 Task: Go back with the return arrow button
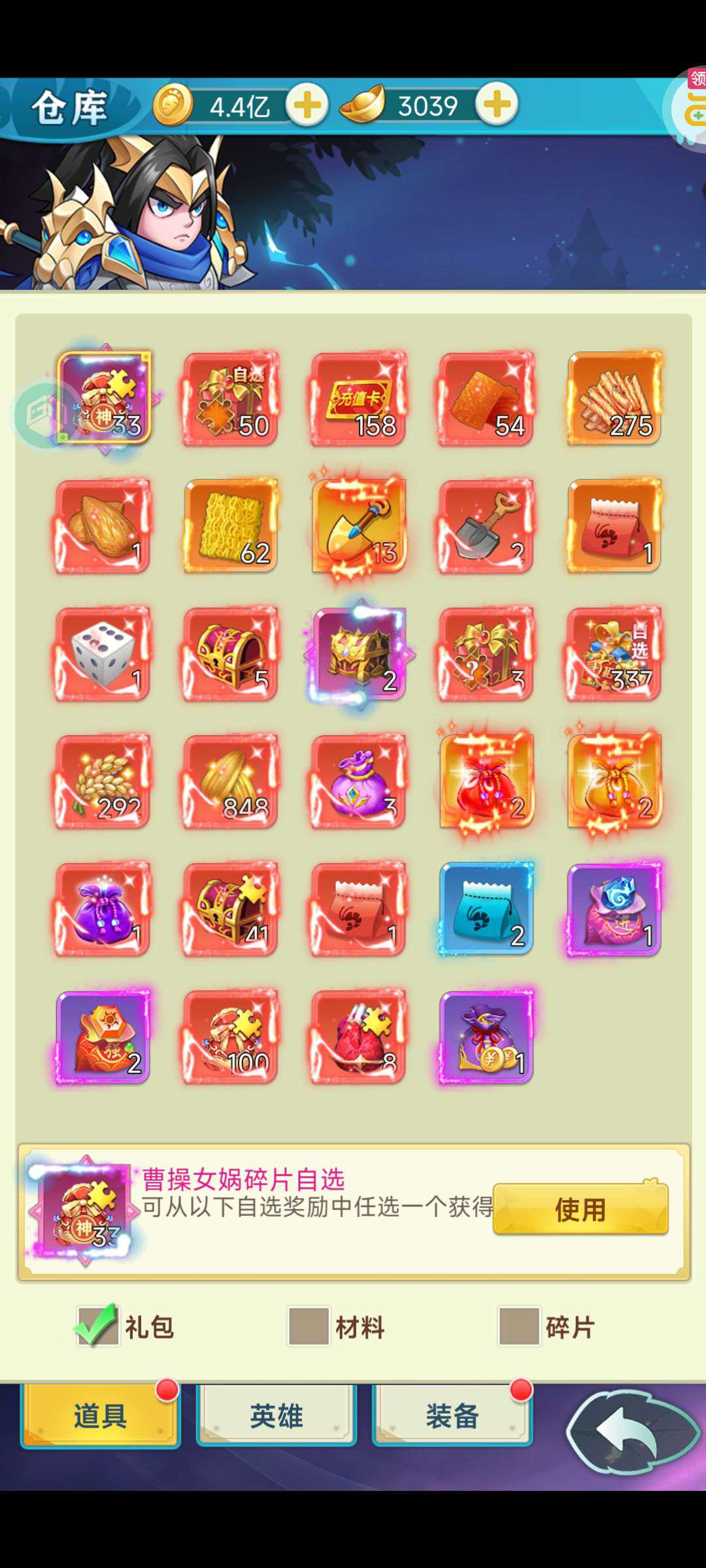[633, 1431]
